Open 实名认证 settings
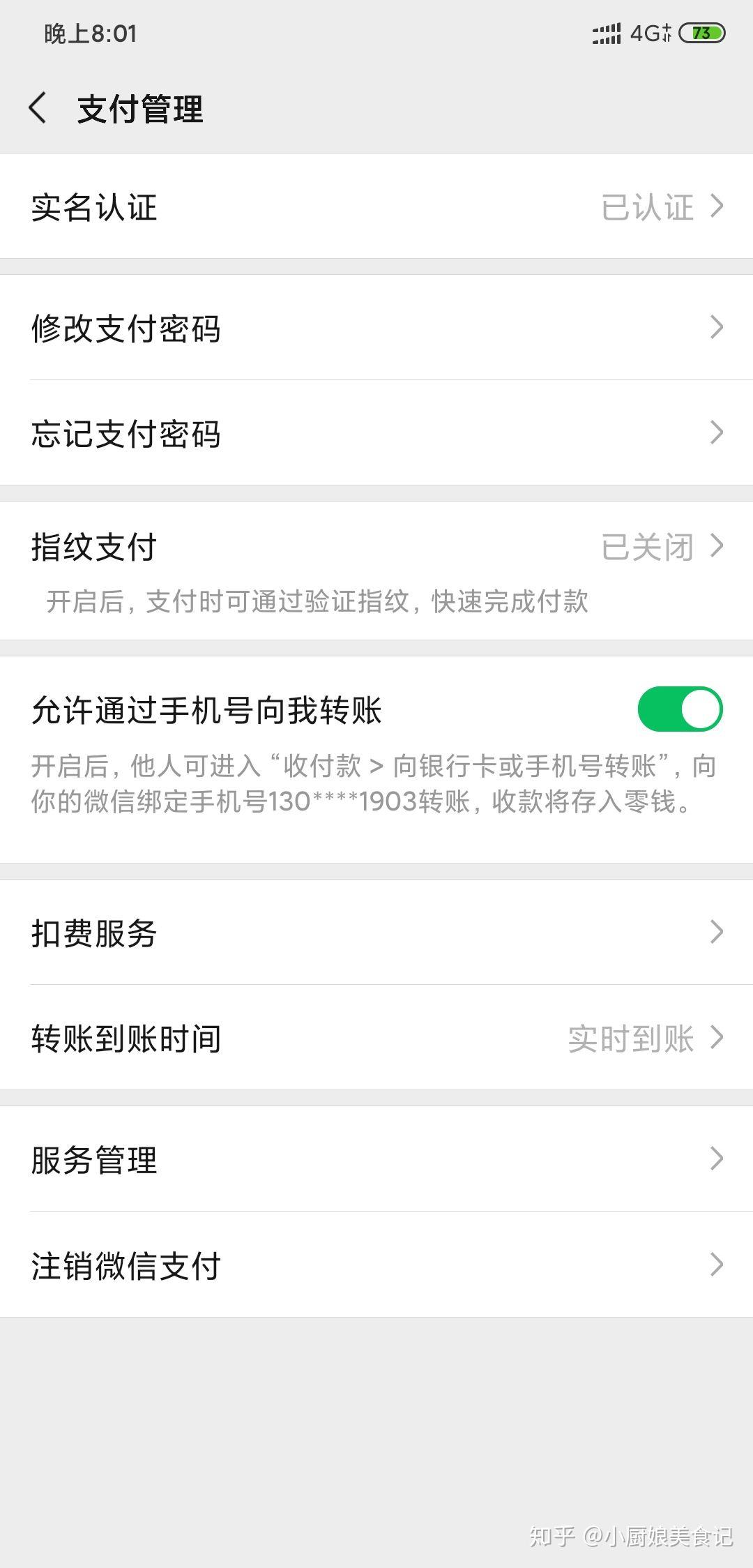753x1568 pixels. [376, 206]
